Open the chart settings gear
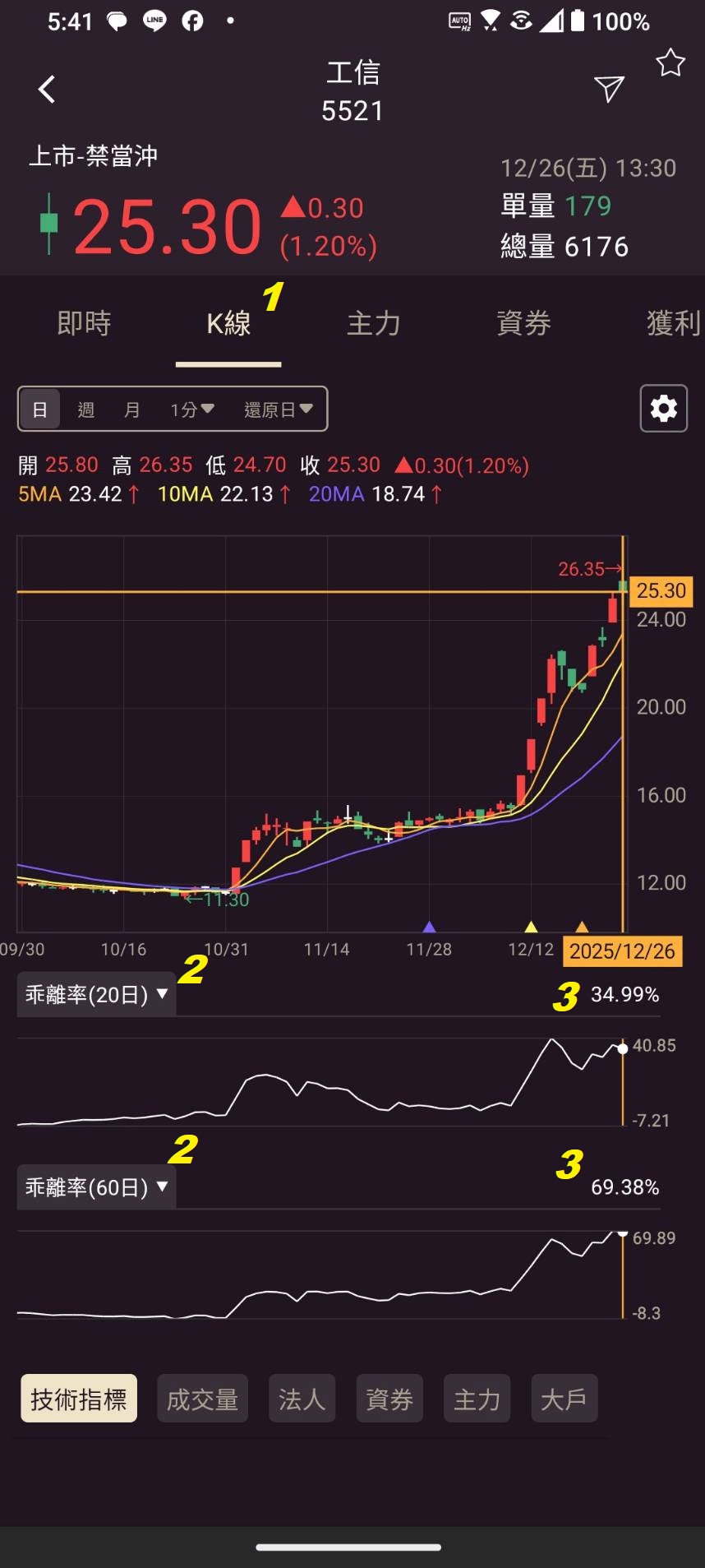Screen dimensions: 705x1568 [x=663, y=408]
